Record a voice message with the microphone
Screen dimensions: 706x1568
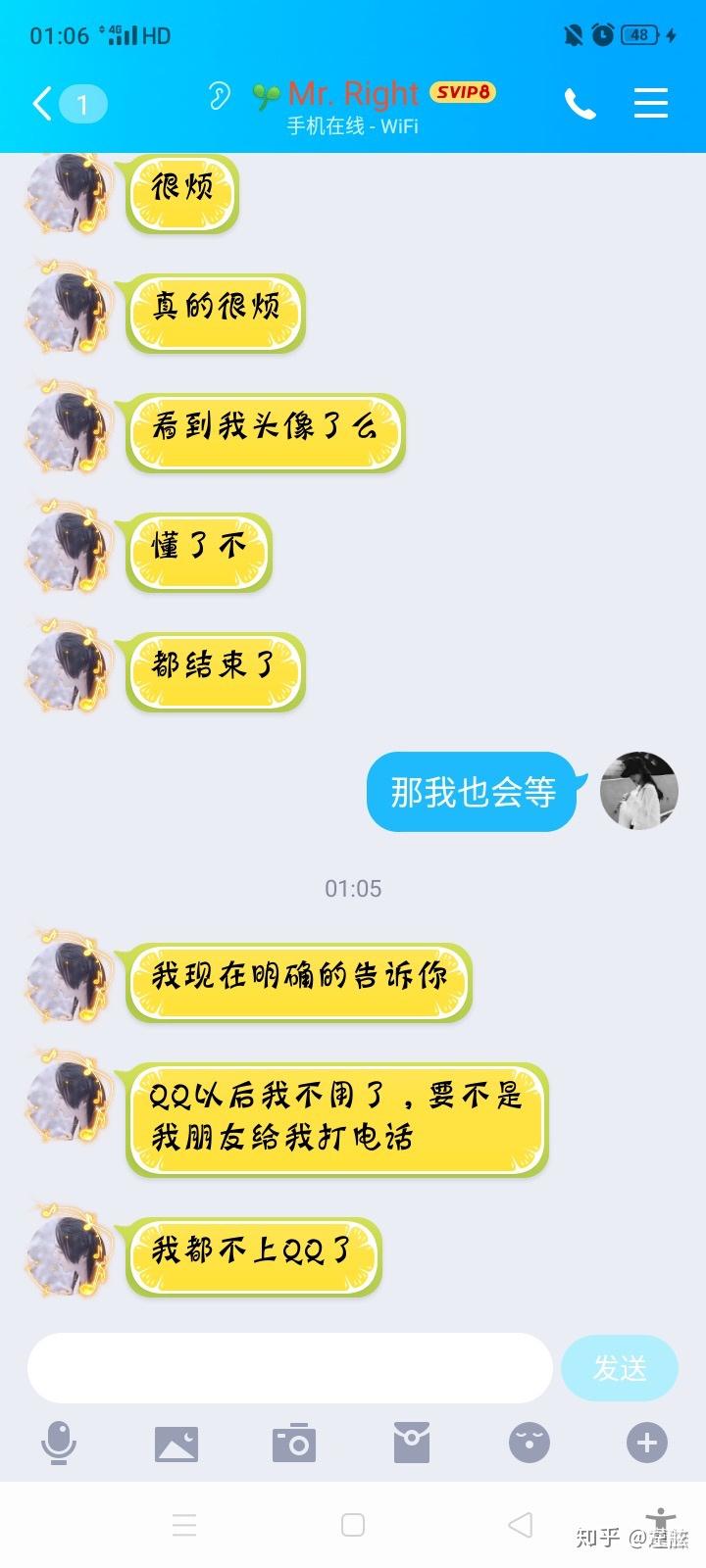tap(59, 1443)
